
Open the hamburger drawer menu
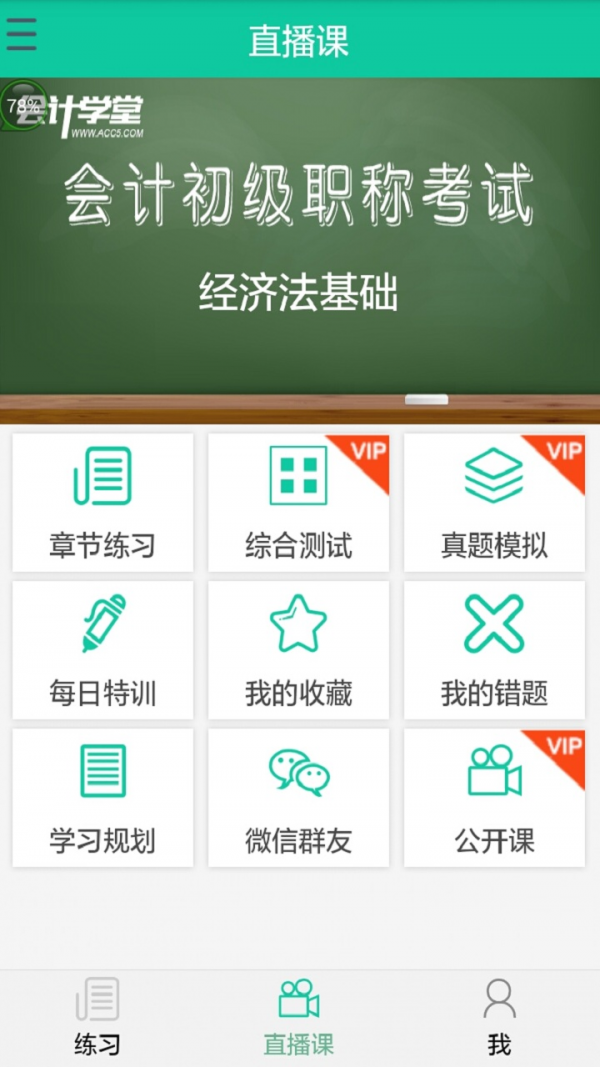(x=21, y=34)
